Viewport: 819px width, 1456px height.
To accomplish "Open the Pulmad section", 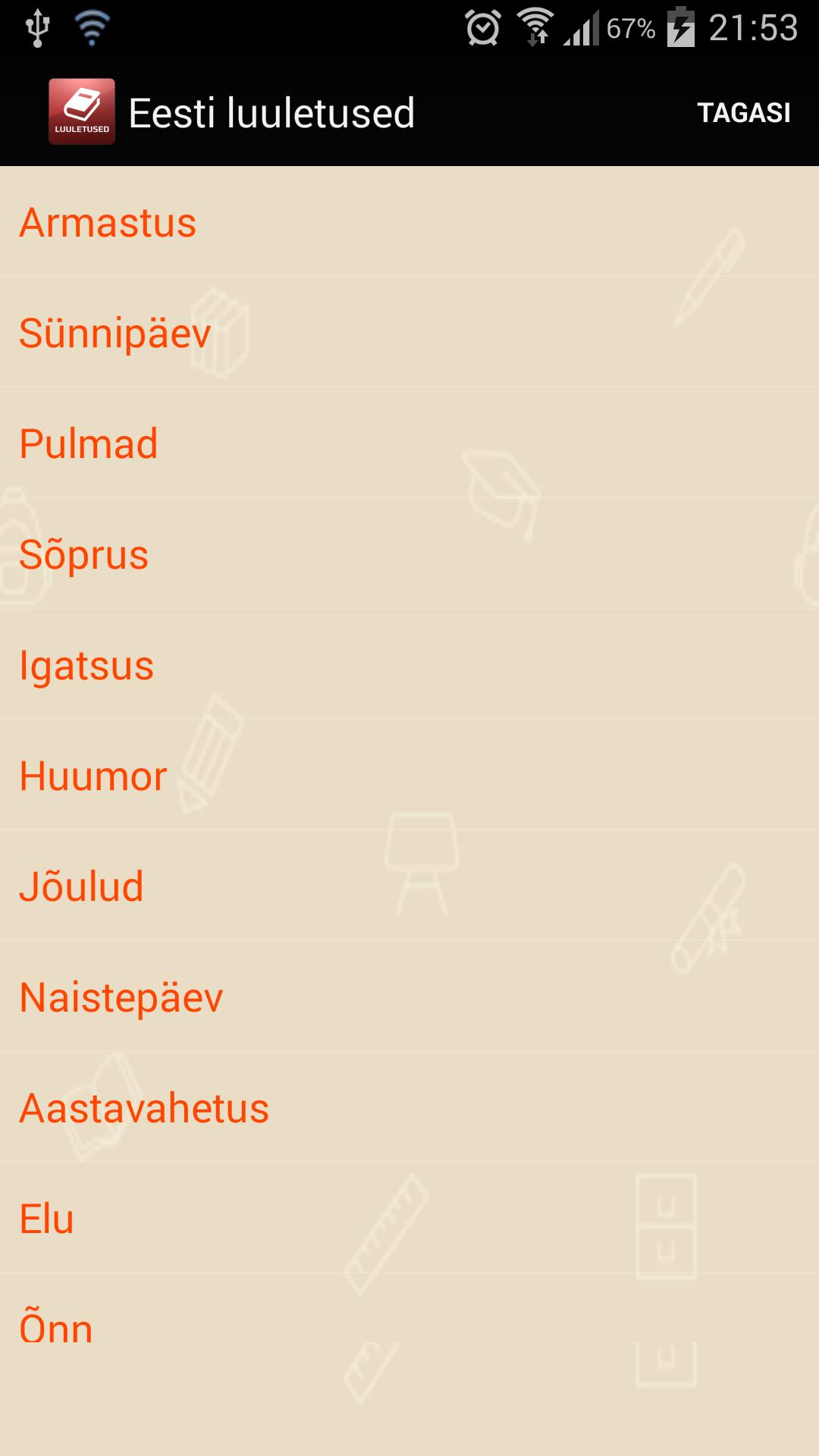I will (x=89, y=444).
